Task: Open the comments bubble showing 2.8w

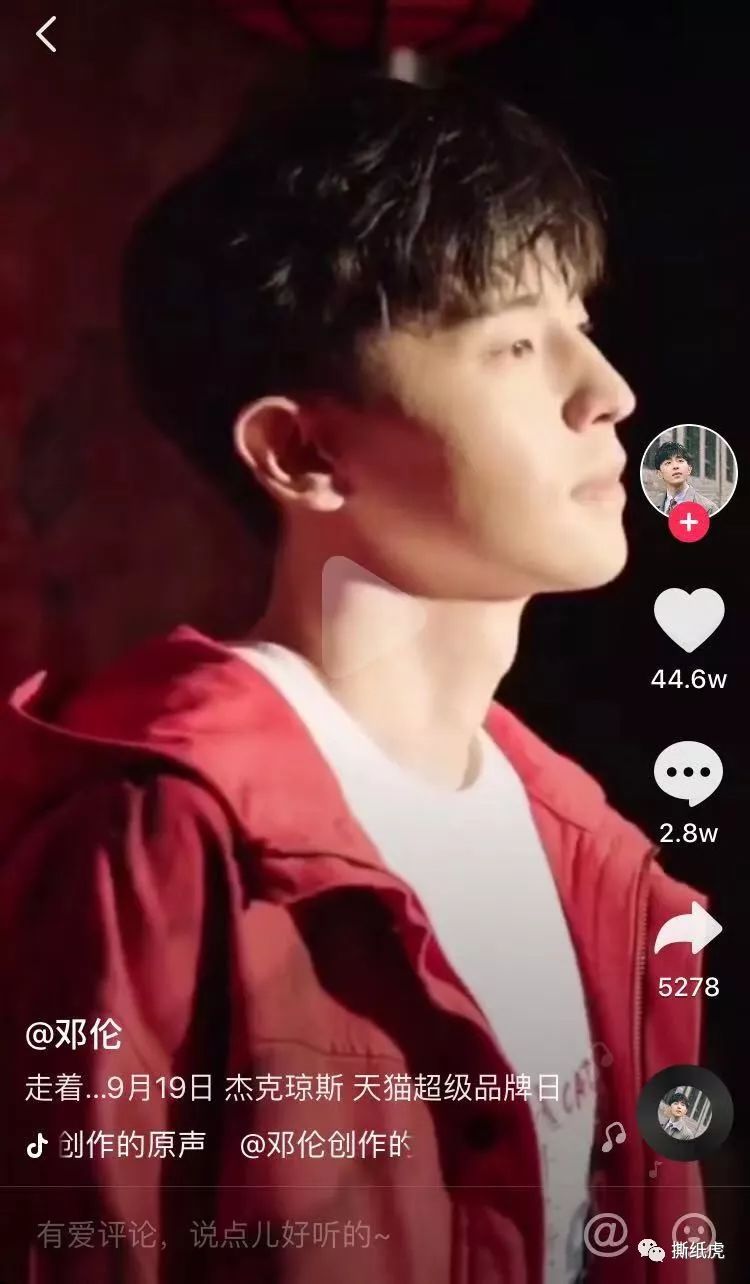Action: click(x=688, y=775)
